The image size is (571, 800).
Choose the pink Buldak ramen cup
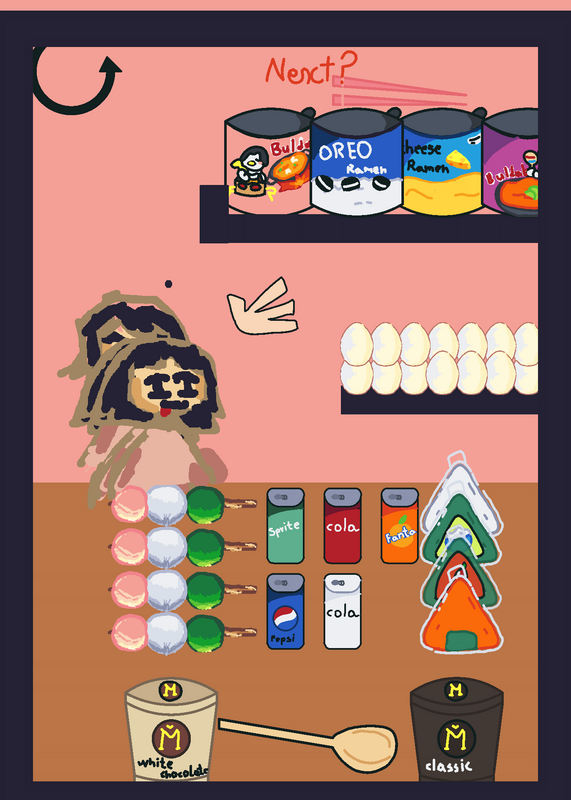click(x=269, y=161)
